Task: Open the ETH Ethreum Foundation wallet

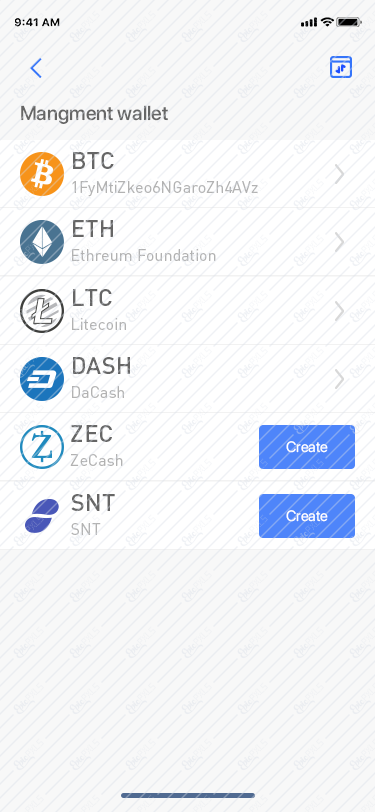Action: [188, 242]
